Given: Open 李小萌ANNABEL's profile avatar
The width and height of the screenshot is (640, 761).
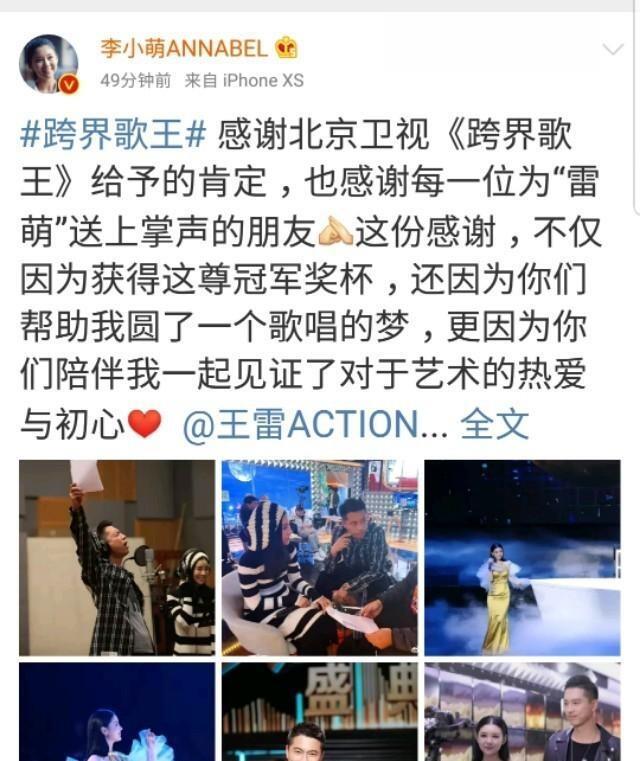Looking at the screenshot, I should coord(48,64).
